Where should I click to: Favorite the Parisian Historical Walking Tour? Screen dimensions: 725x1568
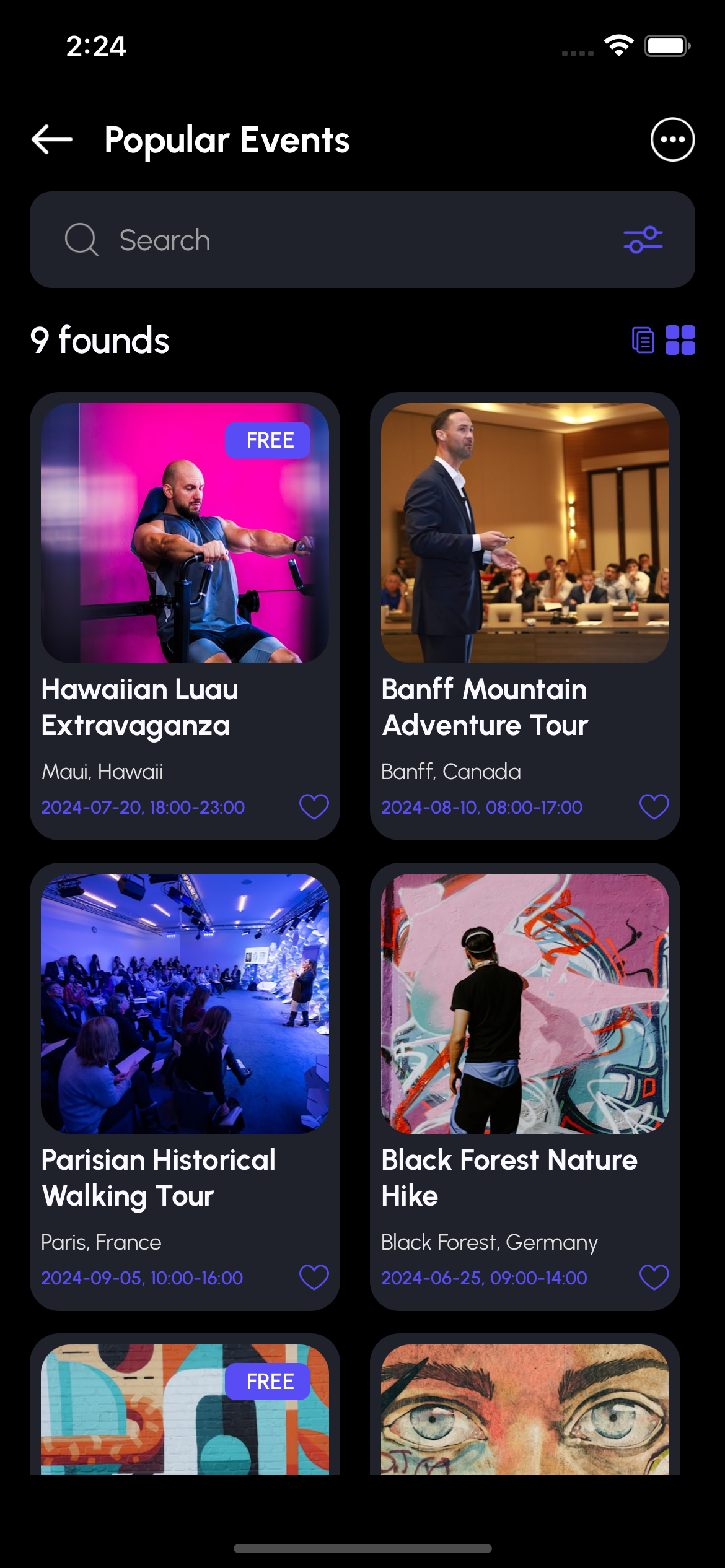point(314,1278)
